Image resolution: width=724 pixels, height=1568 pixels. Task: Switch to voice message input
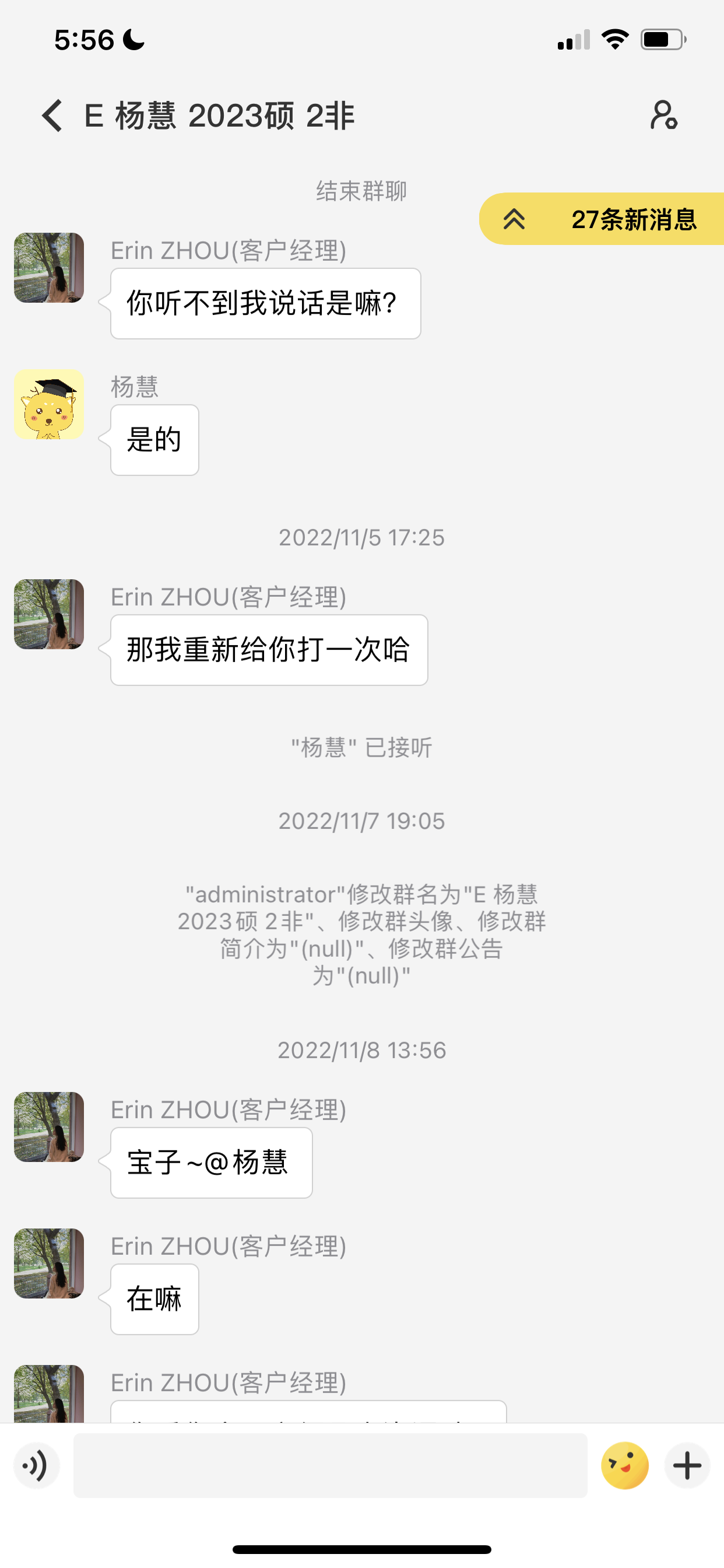(37, 1466)
